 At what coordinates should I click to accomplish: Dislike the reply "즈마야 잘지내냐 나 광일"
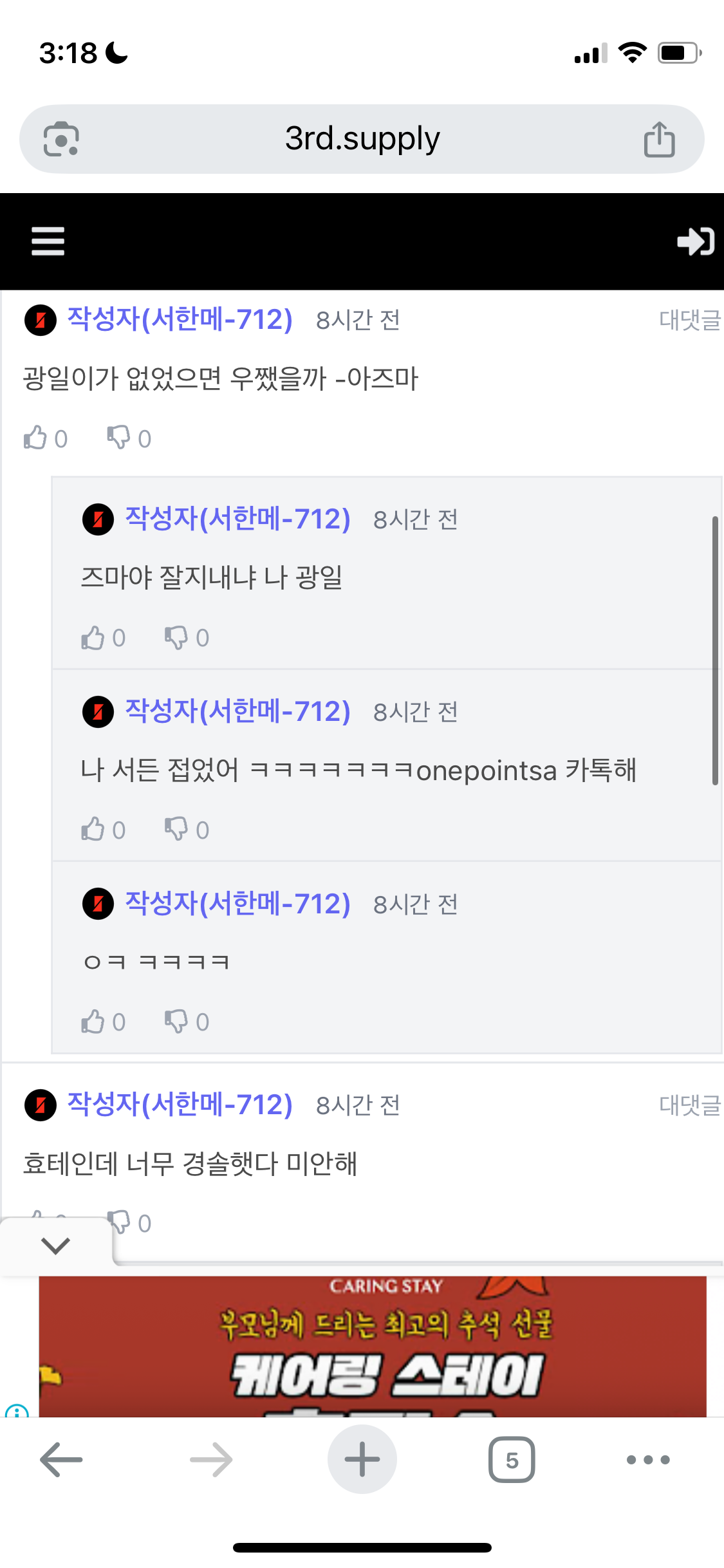(x=176, y=637)
